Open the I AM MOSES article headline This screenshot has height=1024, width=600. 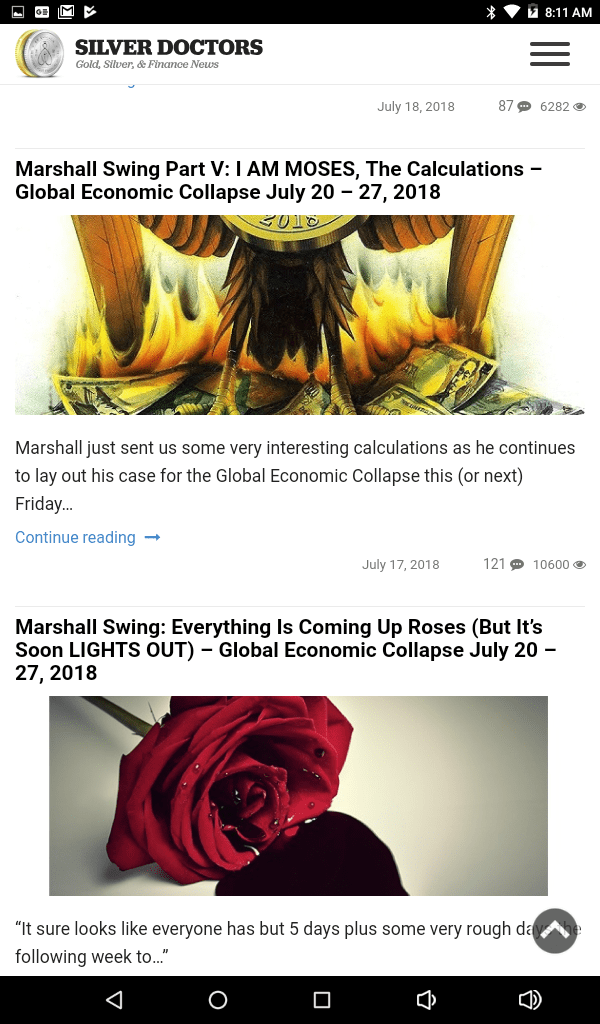tap(279, 180)
